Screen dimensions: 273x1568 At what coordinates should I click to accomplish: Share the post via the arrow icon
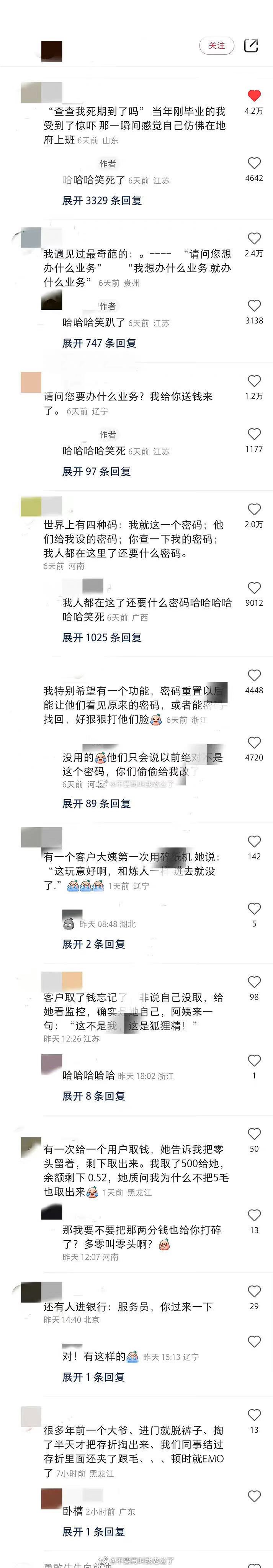pyautogui.click(x=251, y=46)
